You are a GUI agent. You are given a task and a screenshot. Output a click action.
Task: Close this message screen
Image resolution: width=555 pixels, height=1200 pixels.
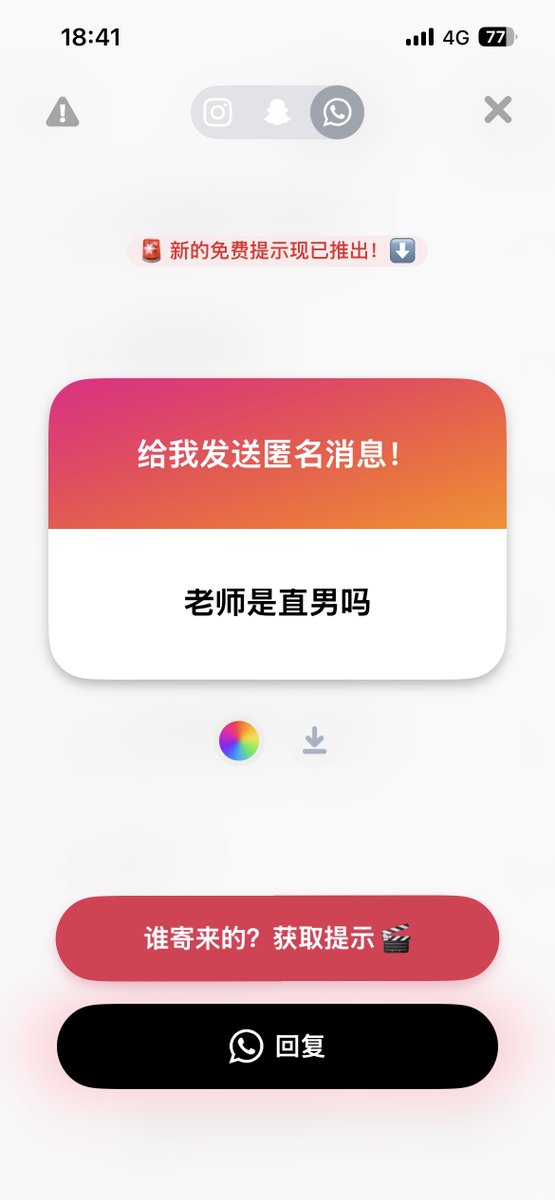tap(497, 110)
